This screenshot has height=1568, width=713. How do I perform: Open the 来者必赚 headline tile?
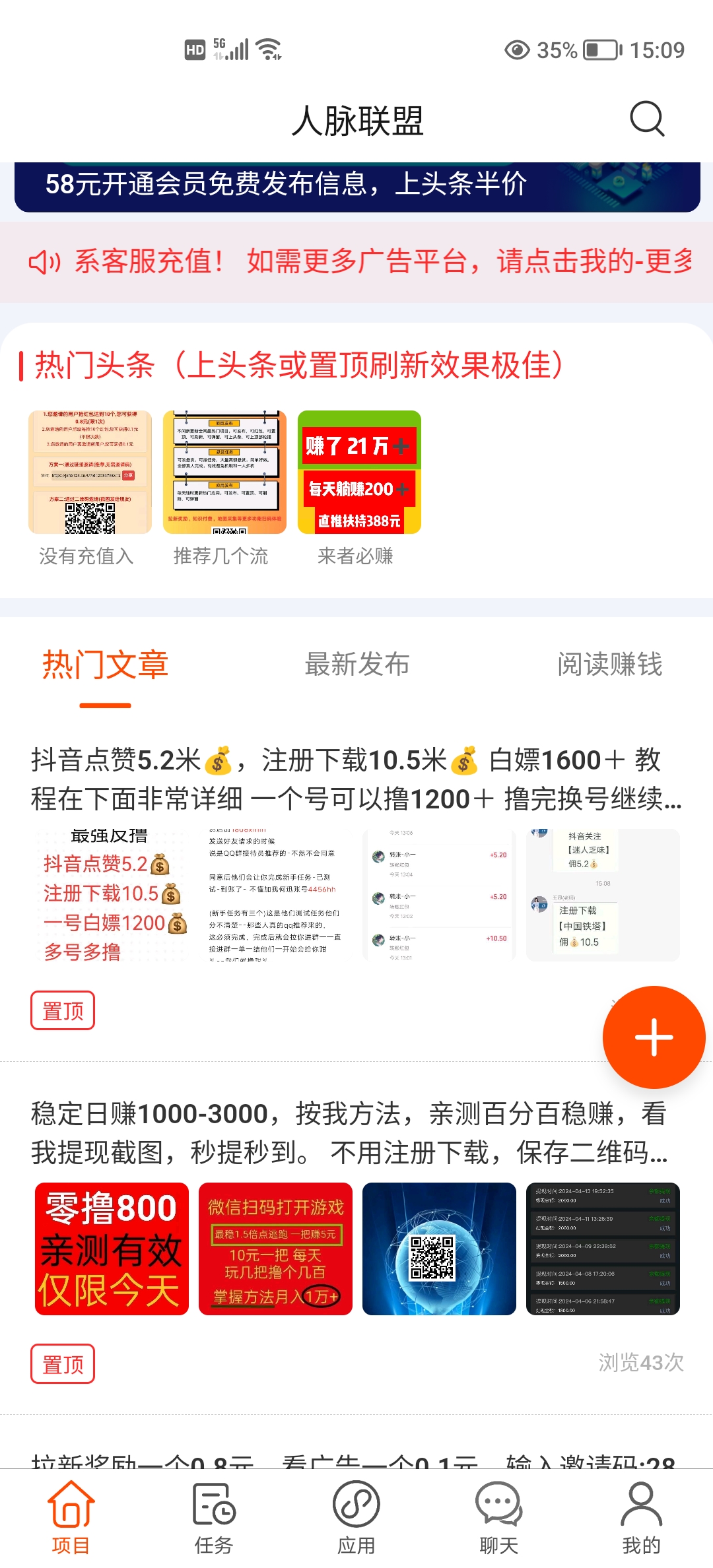coord(359,488)
